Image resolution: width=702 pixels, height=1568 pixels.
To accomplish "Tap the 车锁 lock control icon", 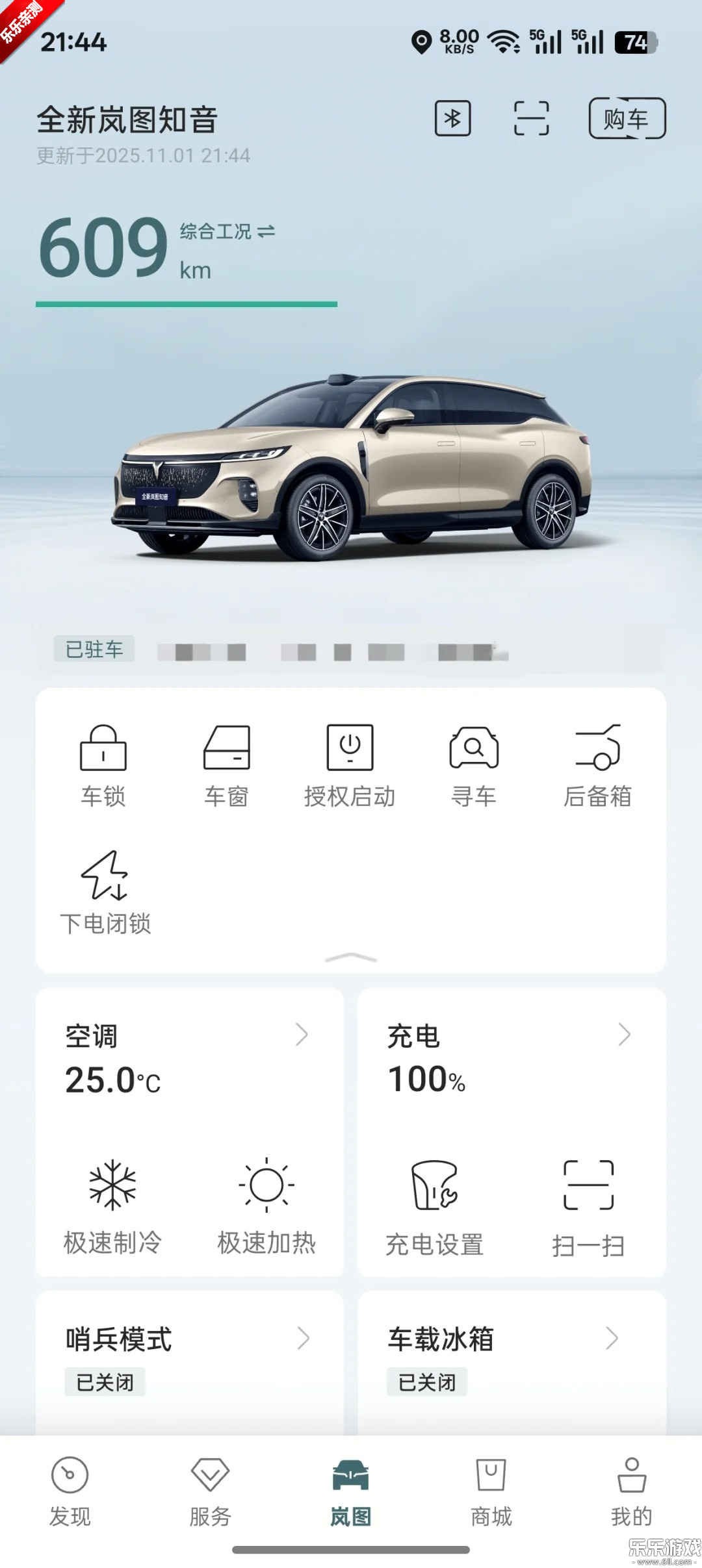I will (x=104, y=748).
